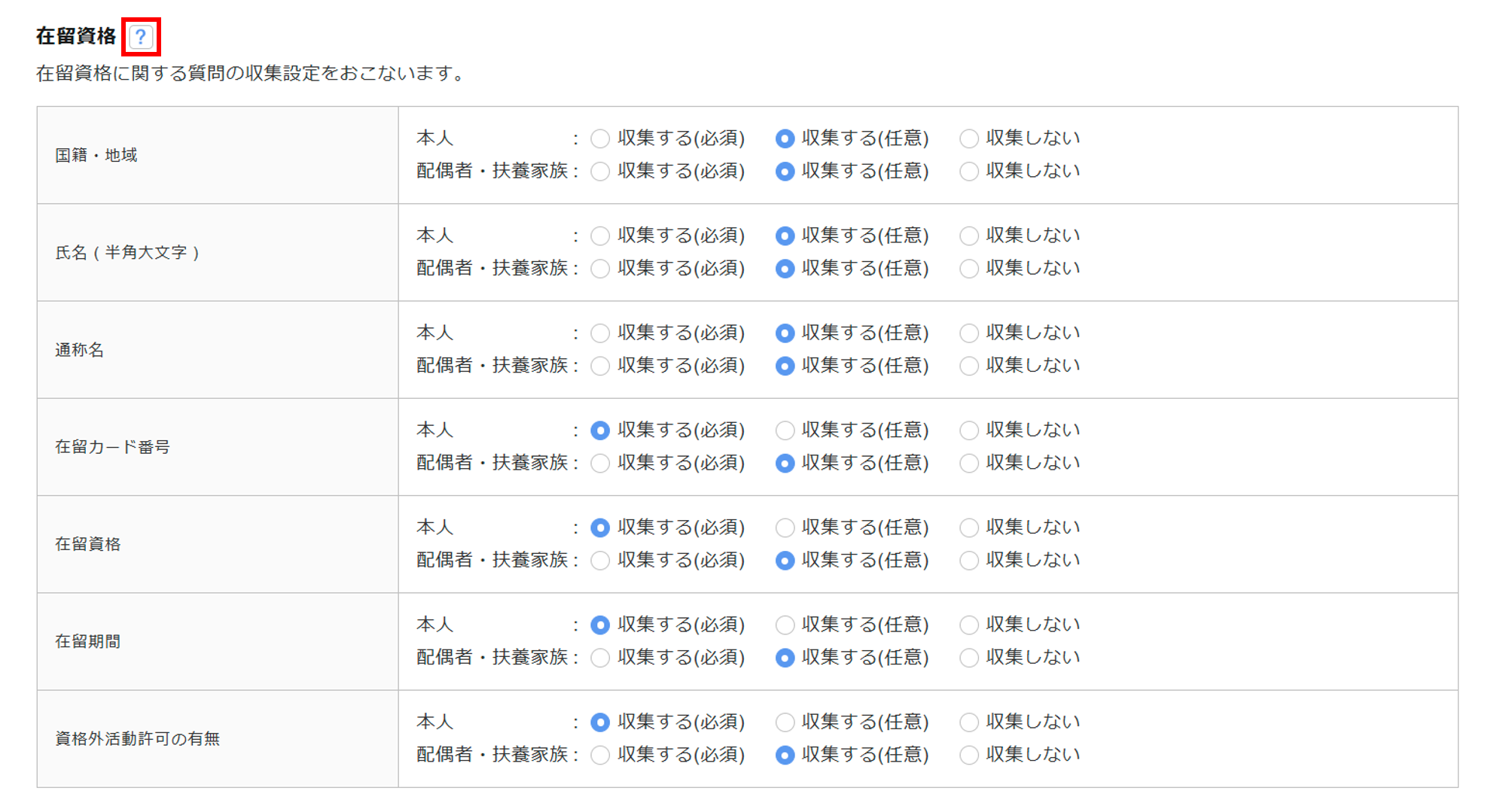The height and width of the screenshot is (812, 1506).
Task: Switch 在留カード番号 本人 to 収集する(任意)
Action: click(785, 430)
